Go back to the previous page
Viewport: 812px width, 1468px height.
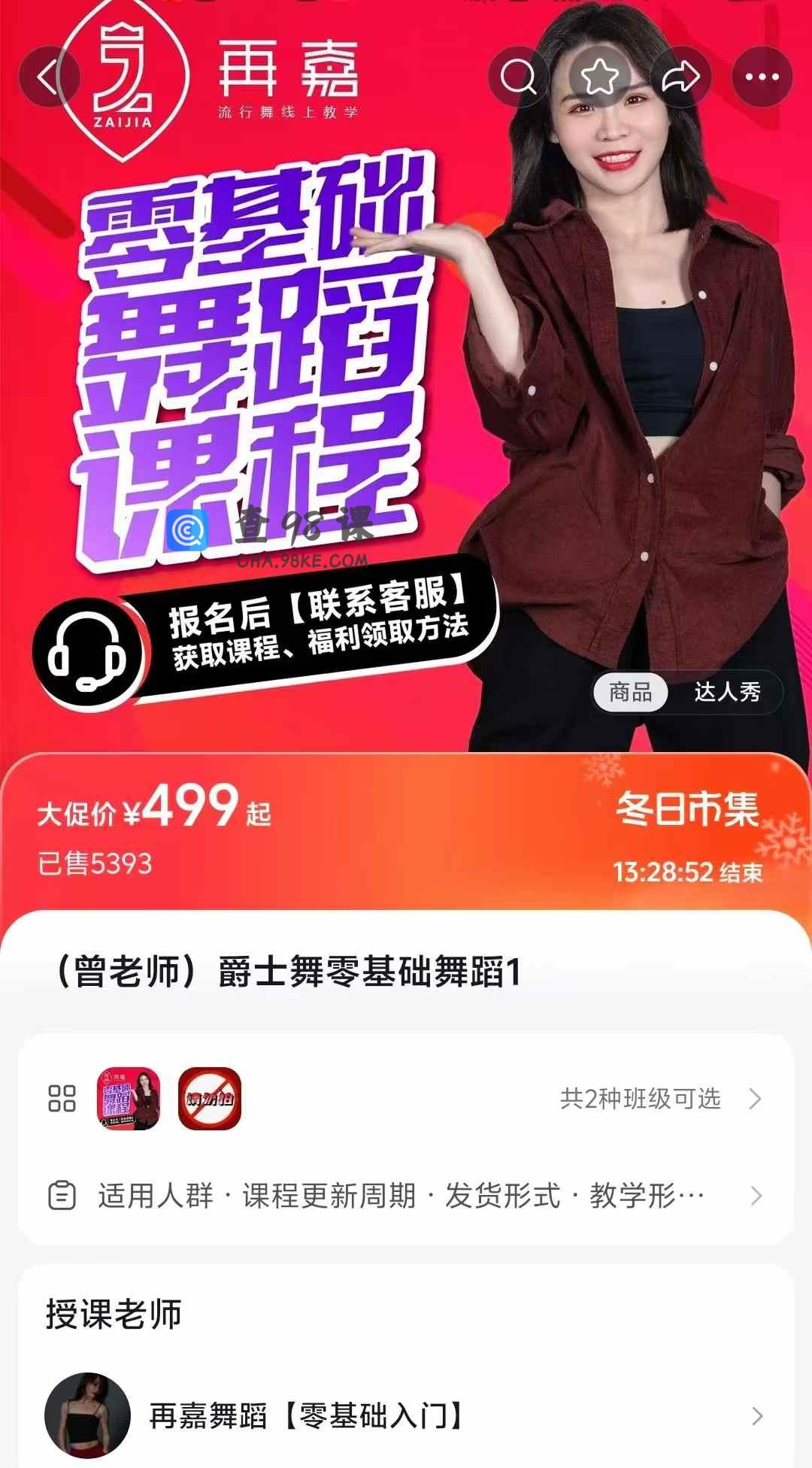49,77
